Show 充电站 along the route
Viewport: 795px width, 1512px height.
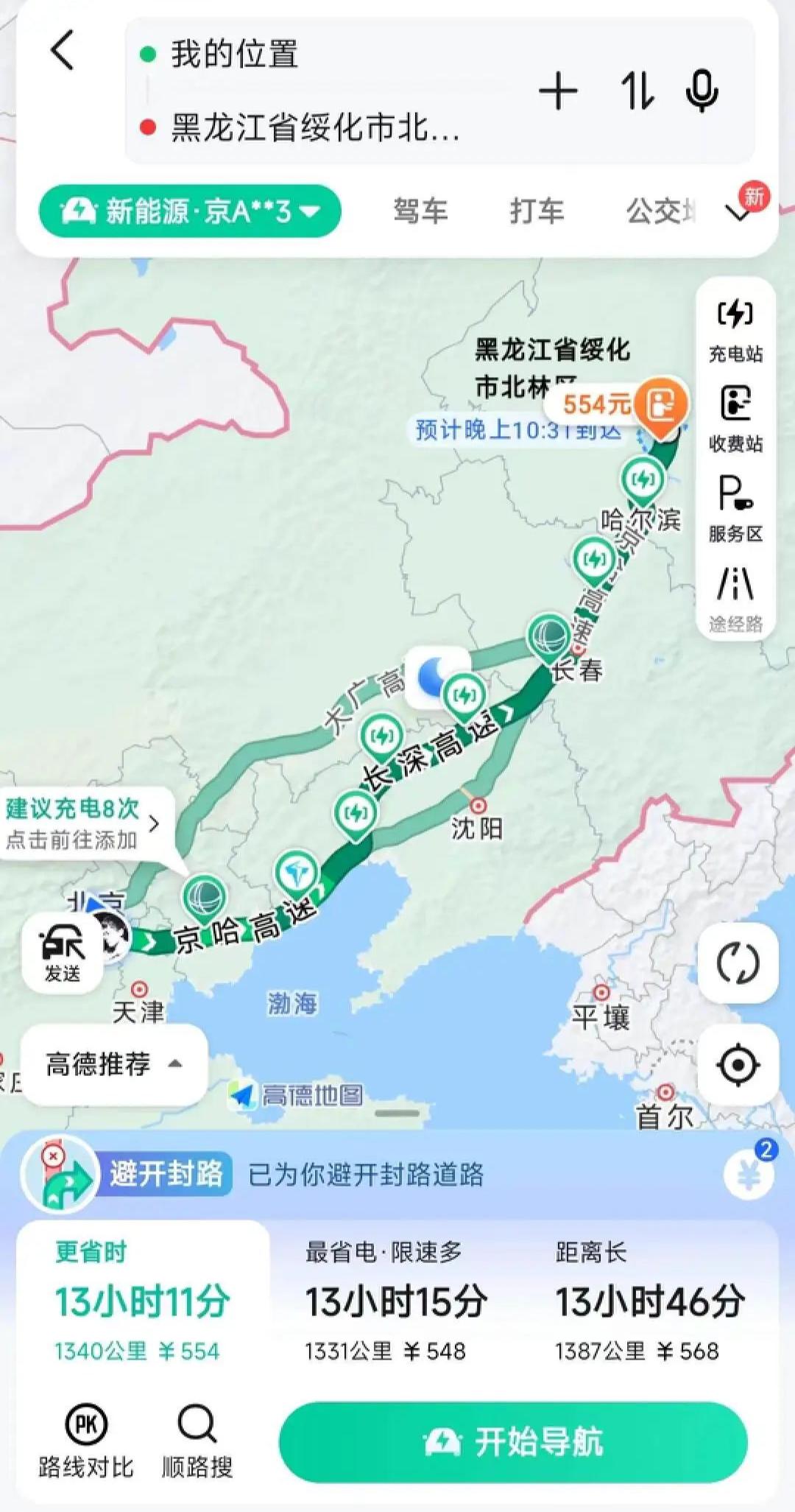735,331
